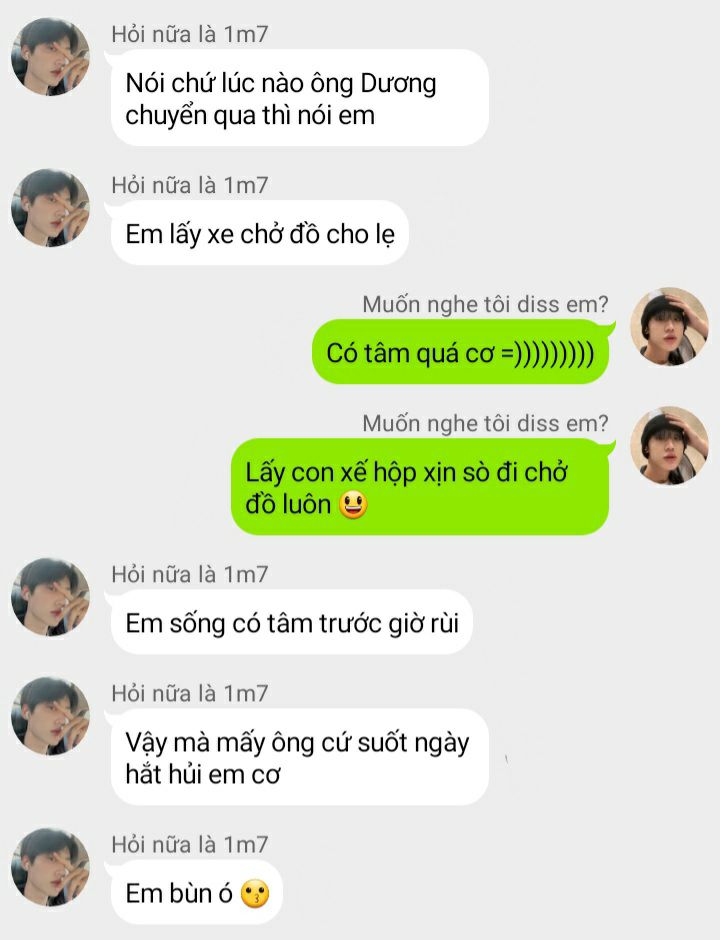Screen dimensions: 720x940
Task: Tap the avatar next to "Có tâm quá cơ" message
Action: click(x=669, y=327)
